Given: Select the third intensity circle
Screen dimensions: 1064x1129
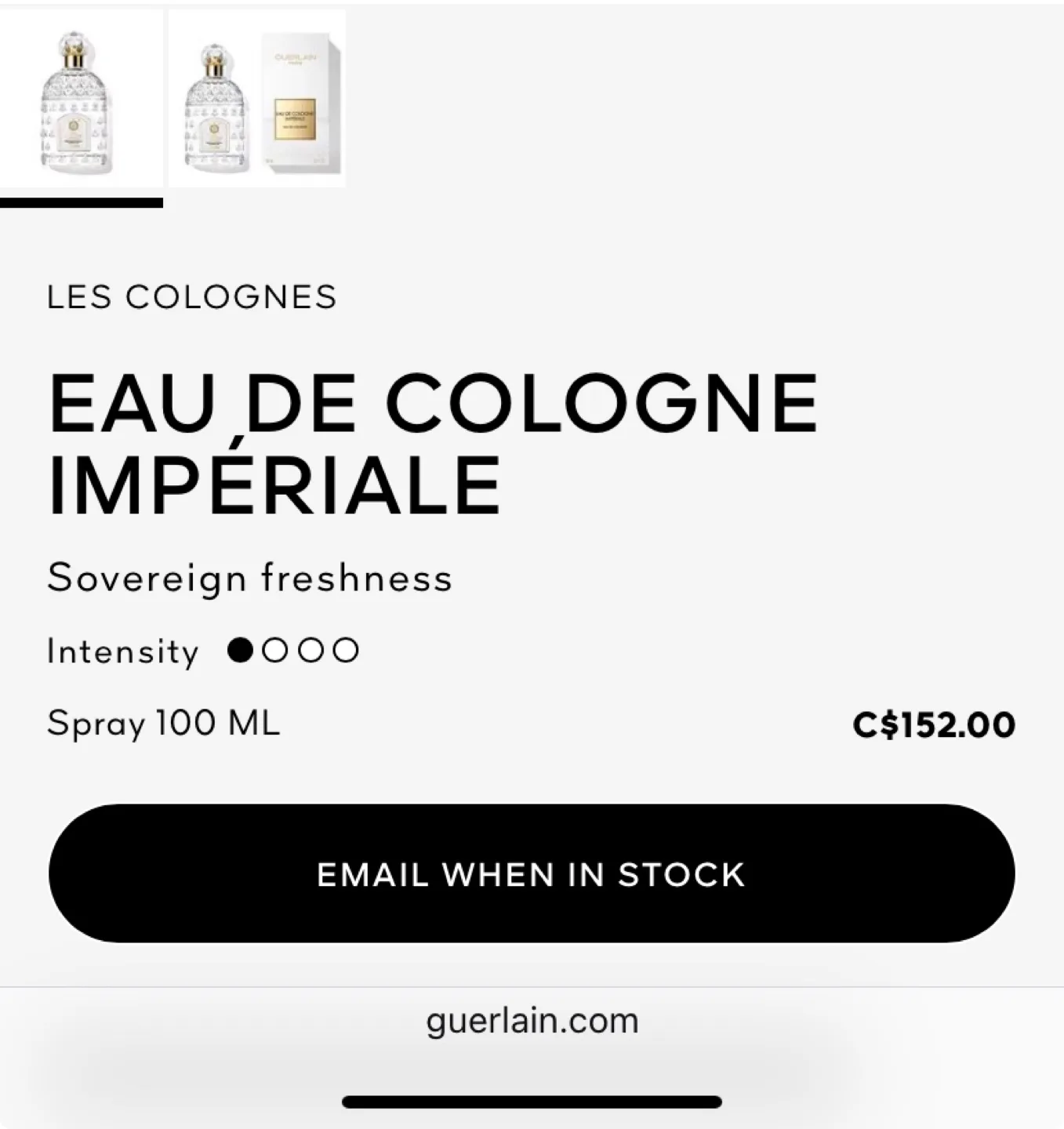Looking at the screenshot, I should click(x=311, y=649).
